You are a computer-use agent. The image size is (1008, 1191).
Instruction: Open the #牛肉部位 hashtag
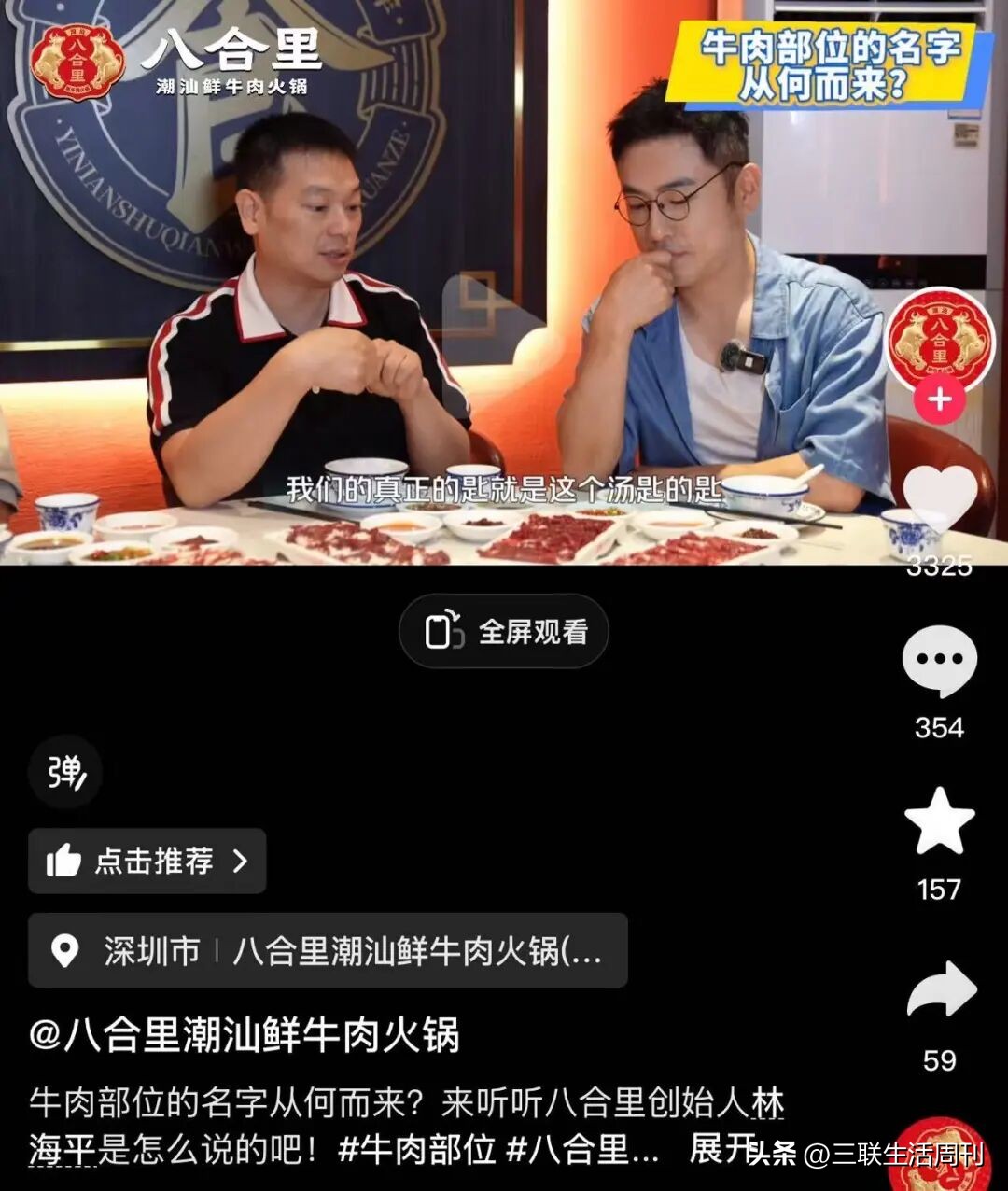(416, 1150)
